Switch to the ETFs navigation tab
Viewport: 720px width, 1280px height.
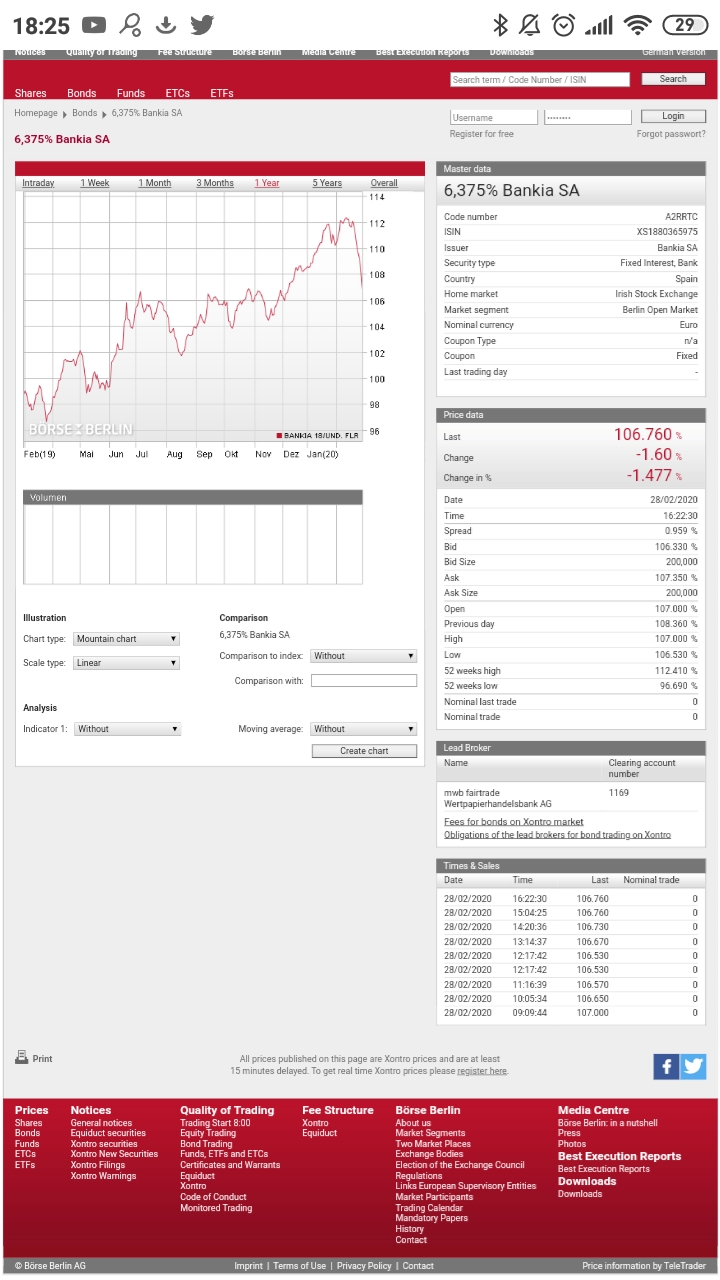[x=222, y=93]
